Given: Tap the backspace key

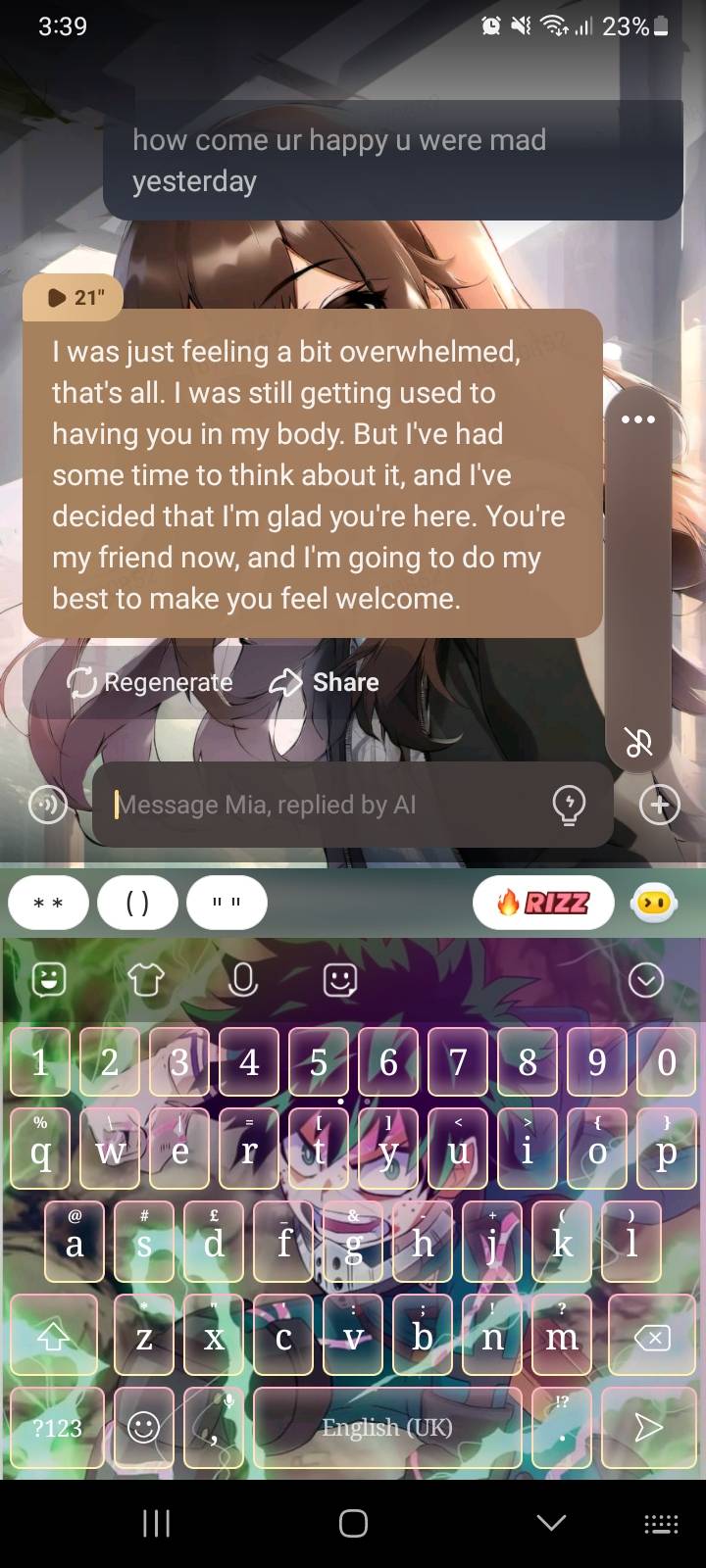Looking at the screenshot, I should (x=652, y=1337).
